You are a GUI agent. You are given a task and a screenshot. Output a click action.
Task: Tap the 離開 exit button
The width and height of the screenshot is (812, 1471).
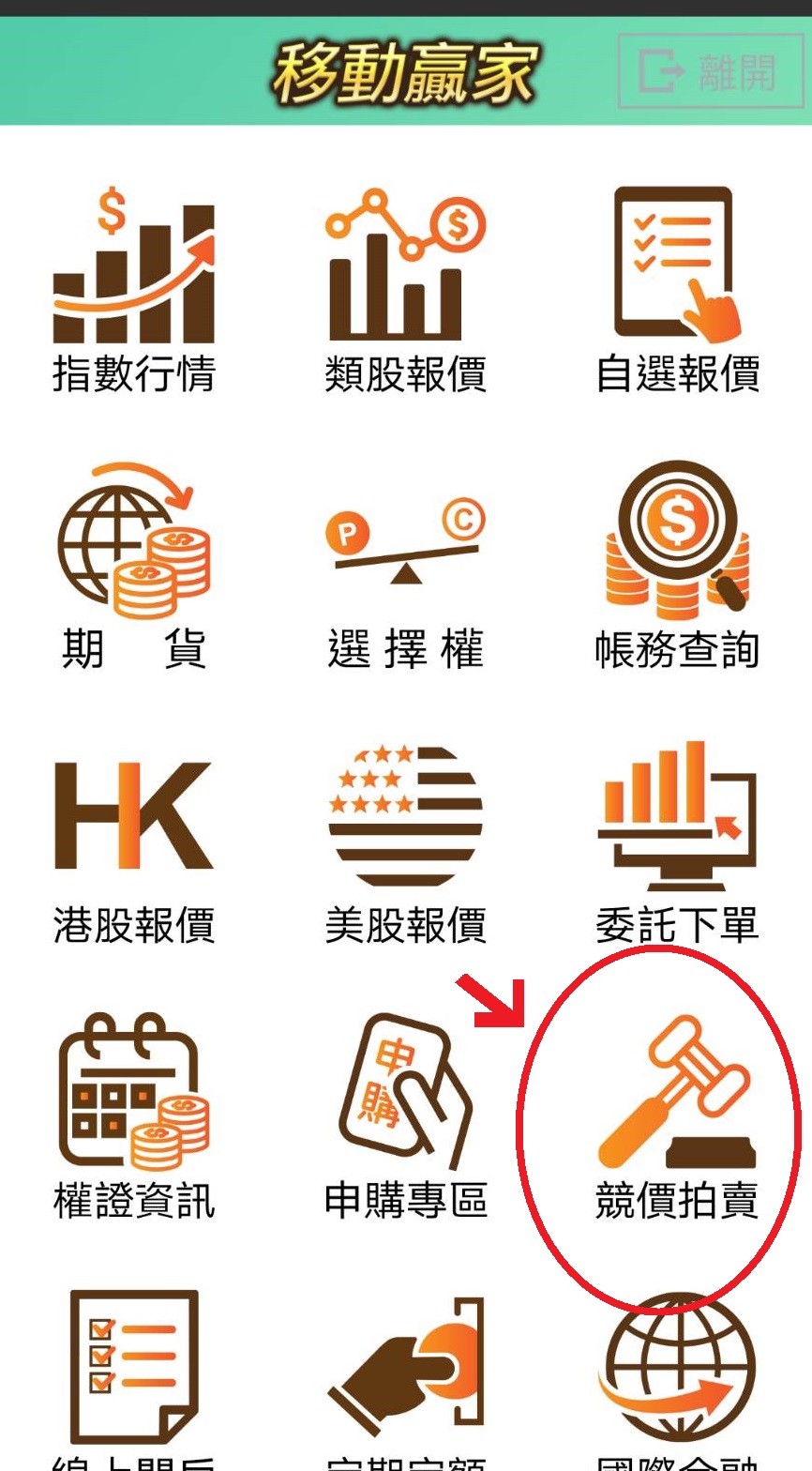pyautogui.click(x=711, y=71)
